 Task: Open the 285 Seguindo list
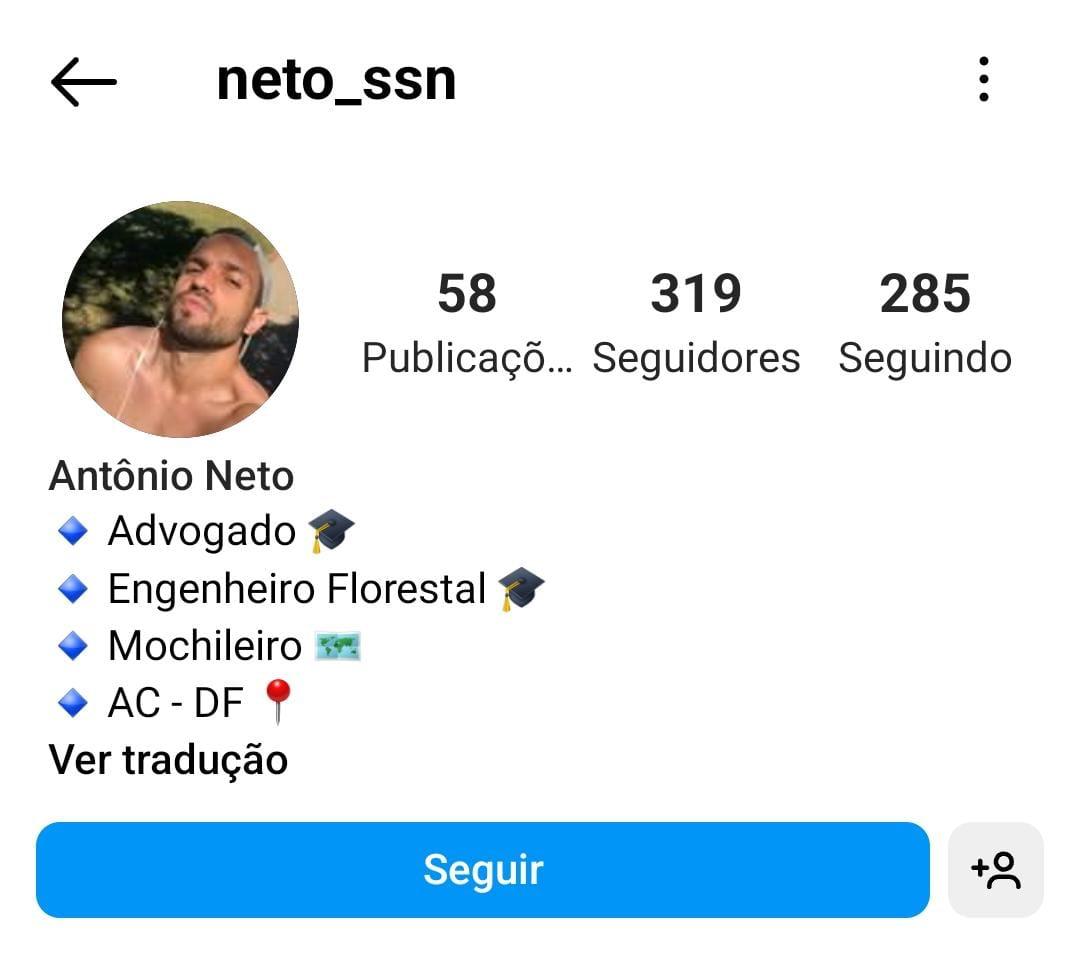point(925,323)
